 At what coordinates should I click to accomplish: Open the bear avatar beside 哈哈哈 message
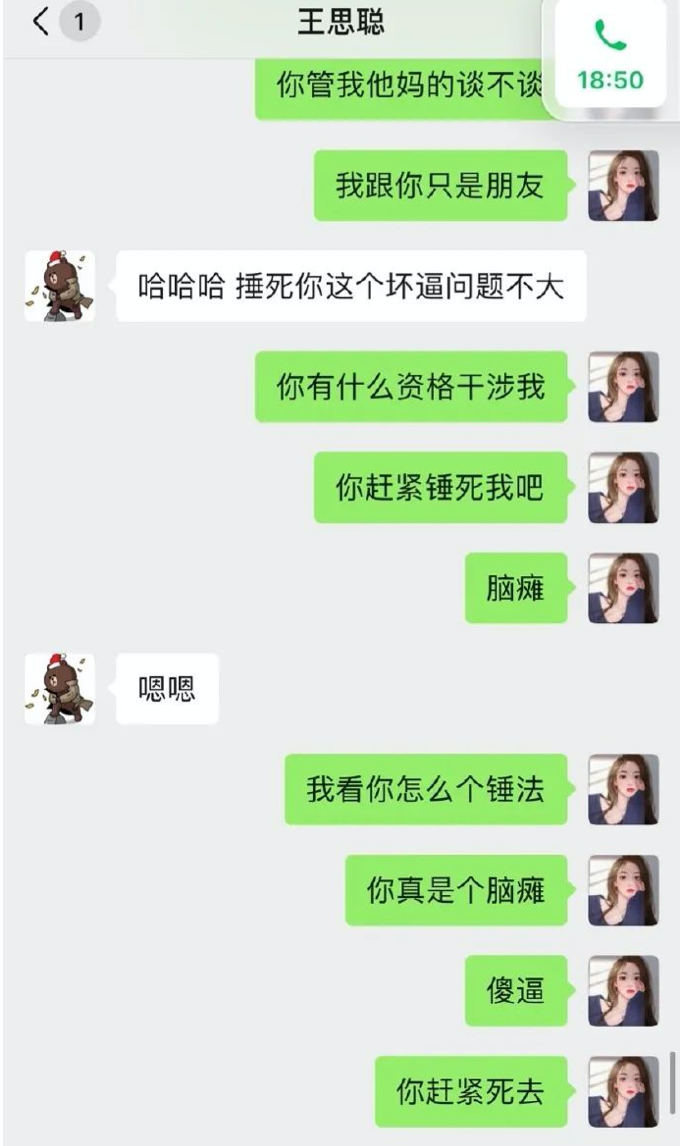click(x=59, y=286)
